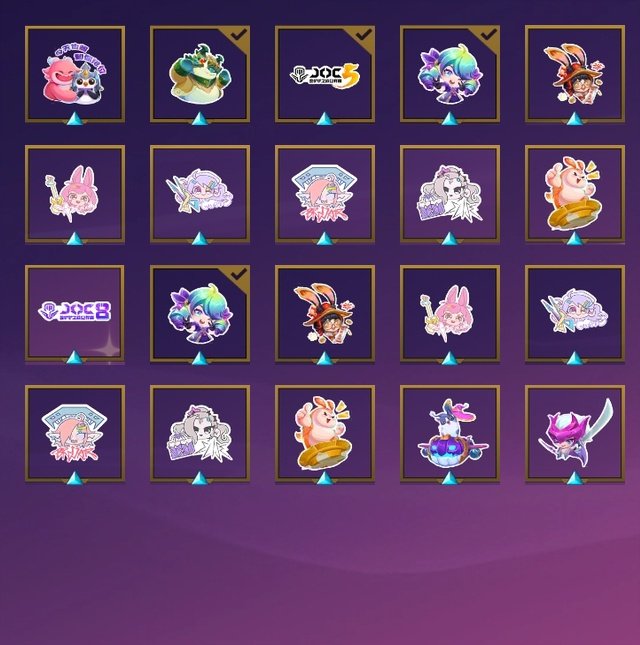The height and width of the screenshot is (645, 640).
Task: Select the magenta sword-wielding creature sticker
Action: [575, 433]
